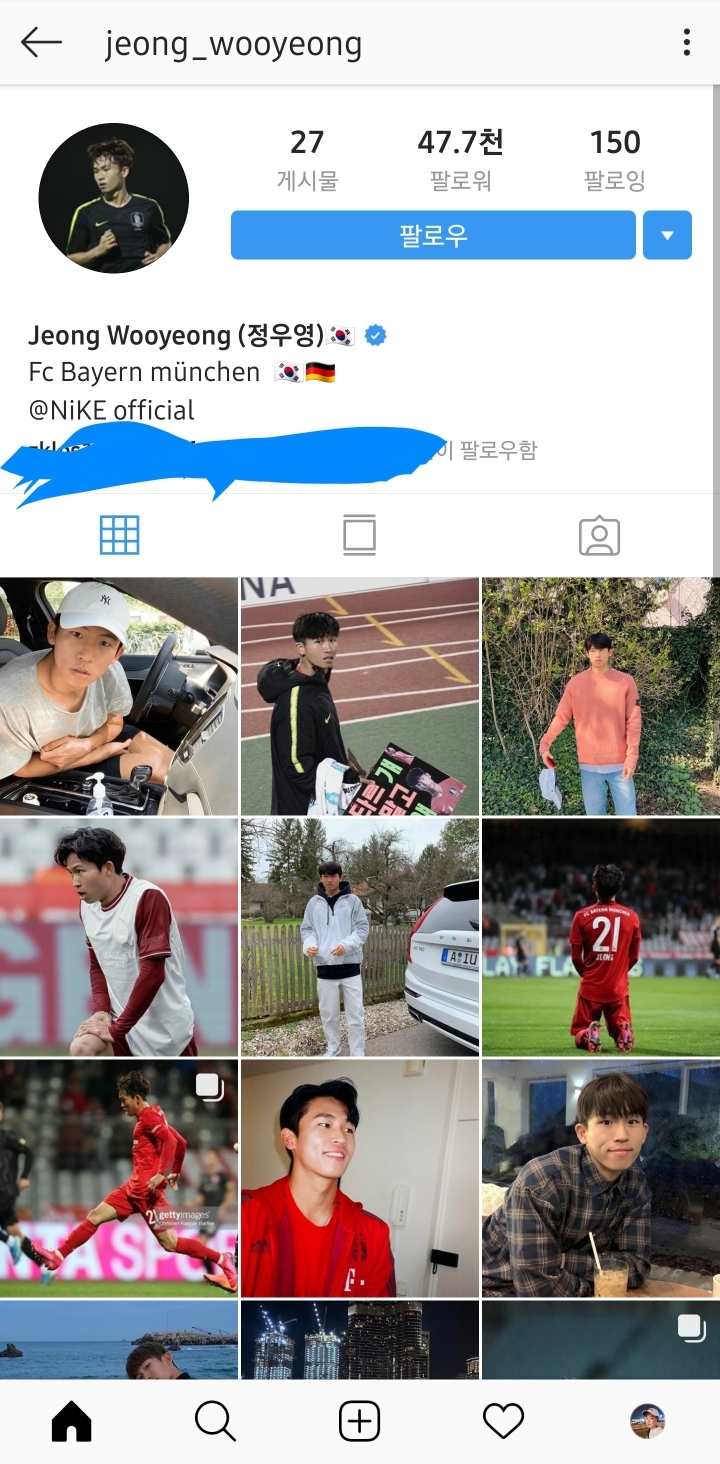Switch to the tagged photos tab
This screenshot has height=1464, width=720.
599,536
